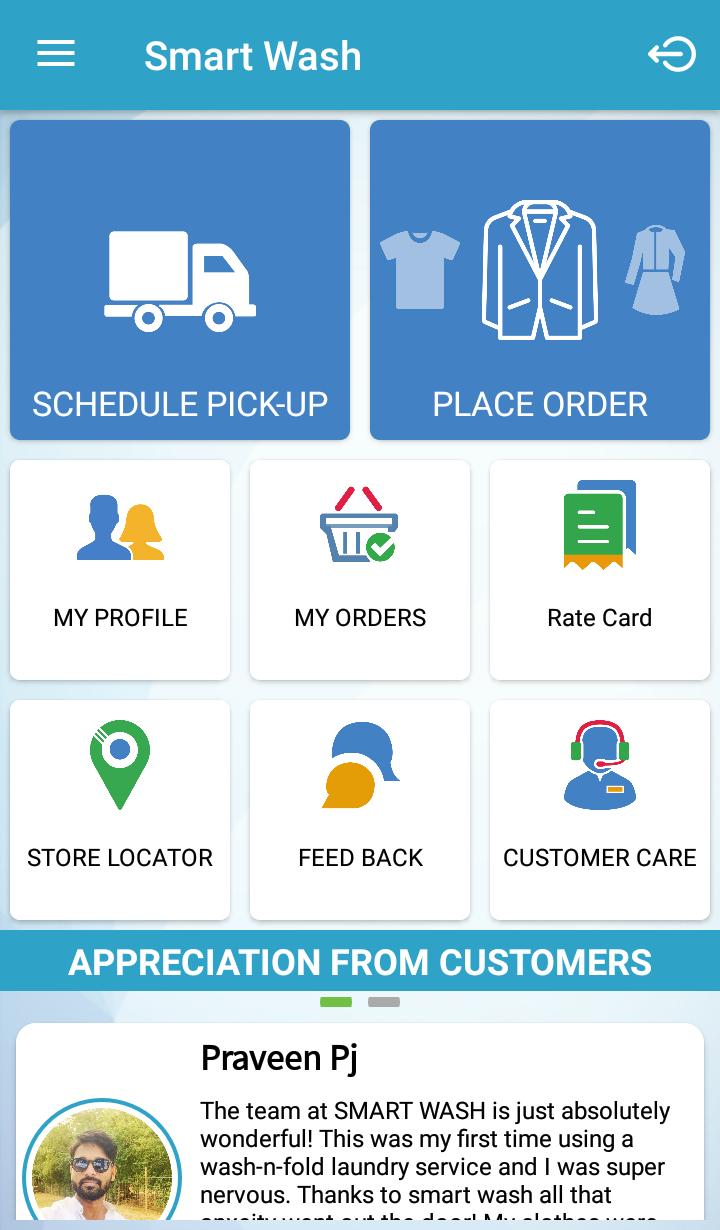The image size is (720, 1230).
Task: Open Praveen Pj's testimonial card
Action: tap(360, 1130)
